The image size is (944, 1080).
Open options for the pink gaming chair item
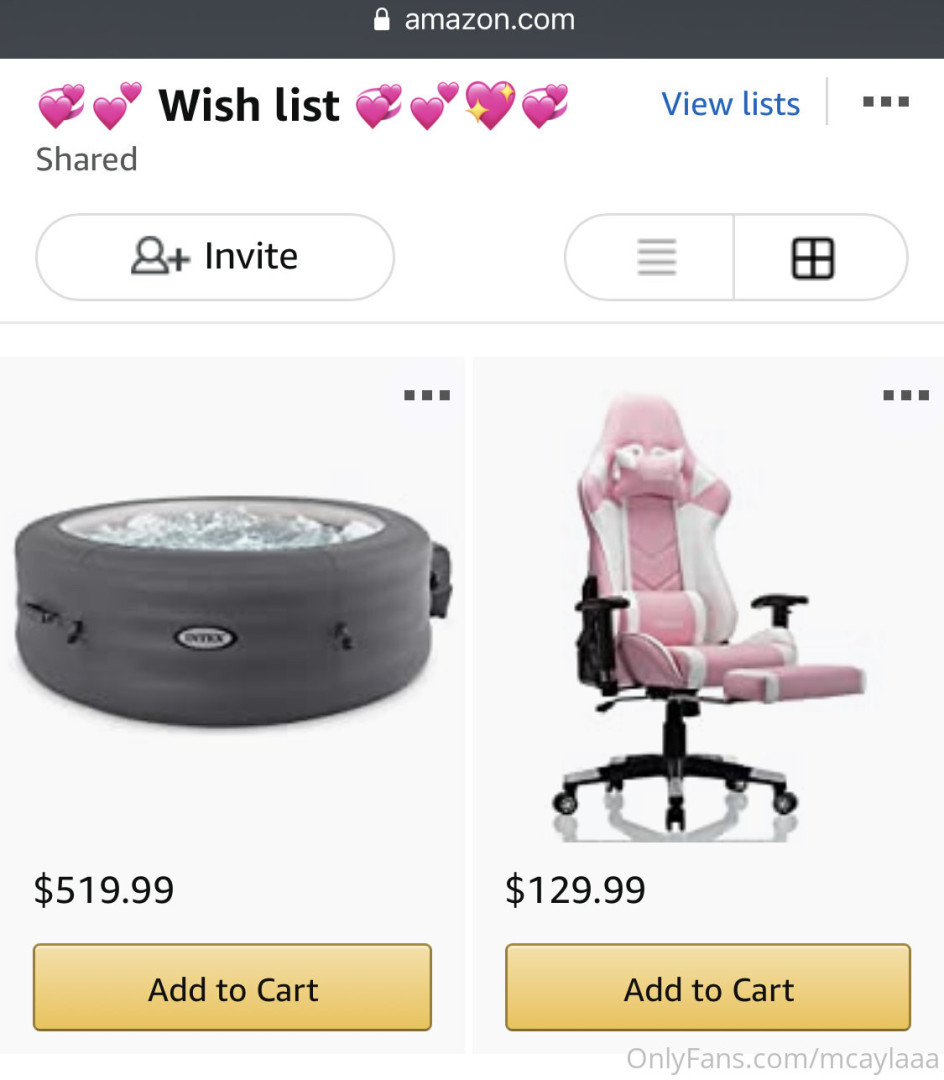click(x=906, y=396)
